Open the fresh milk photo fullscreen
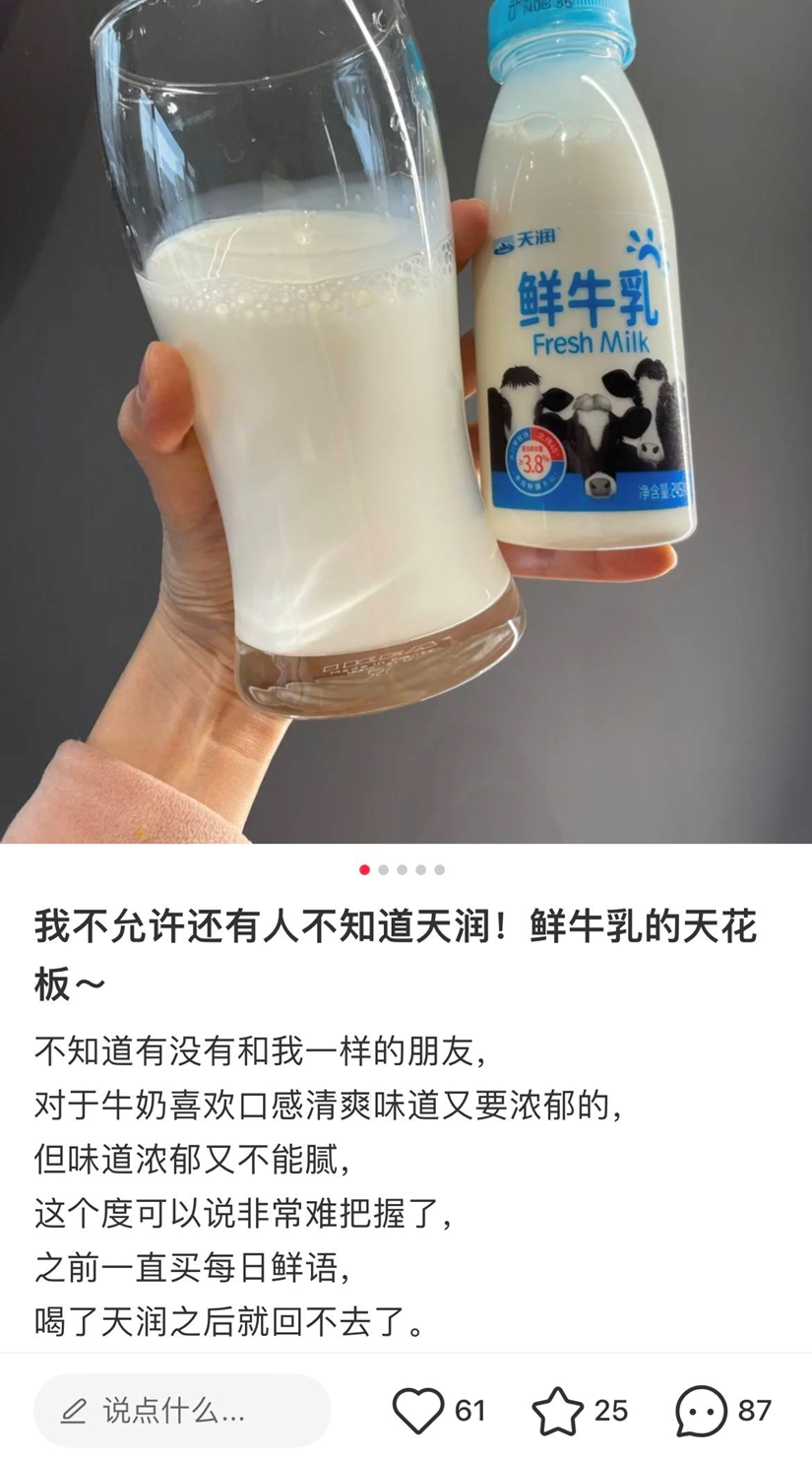Viewport: 812px width, 1458px height. tap(406, 421)
